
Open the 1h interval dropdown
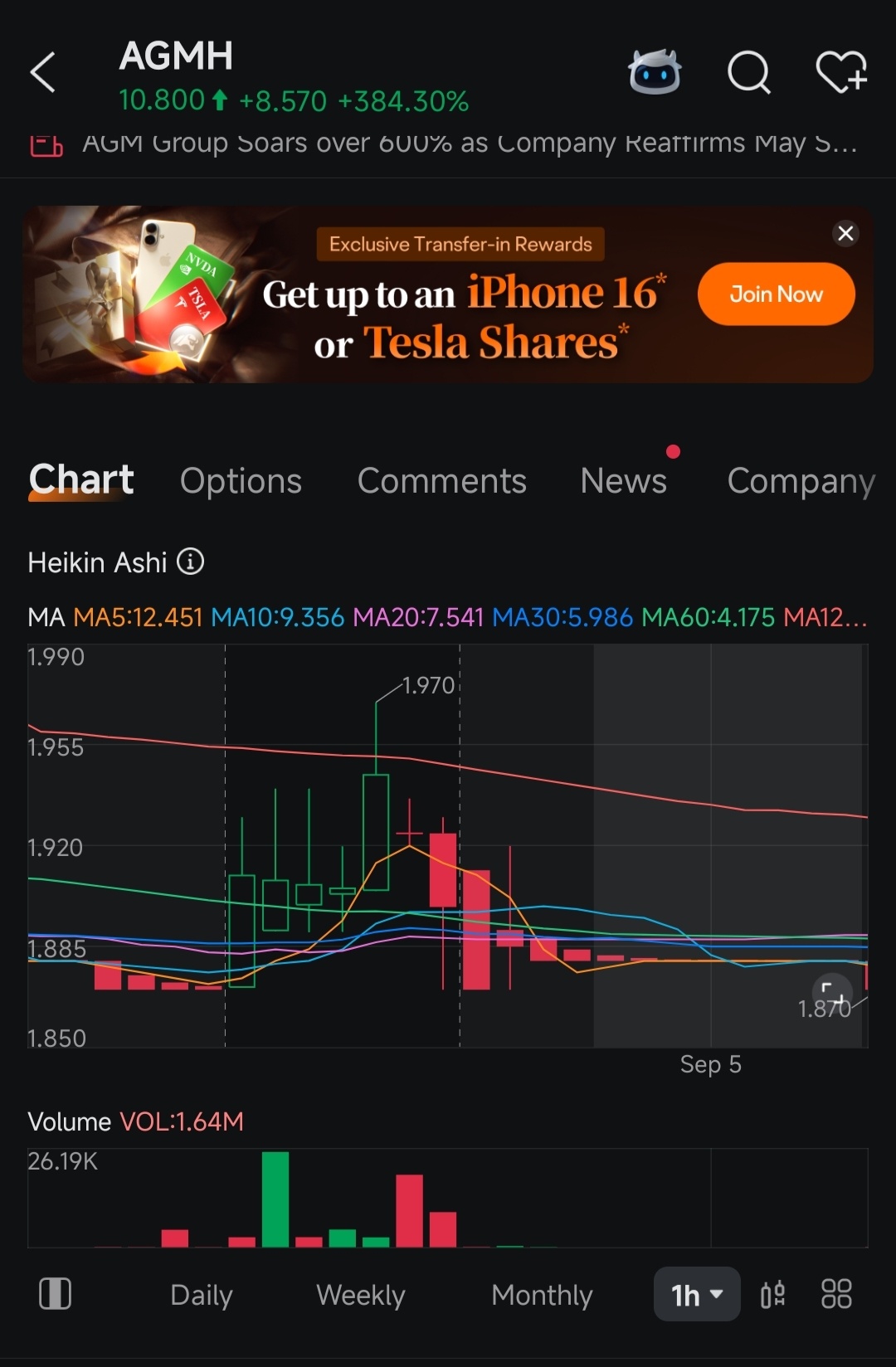tap(697, 1294)
